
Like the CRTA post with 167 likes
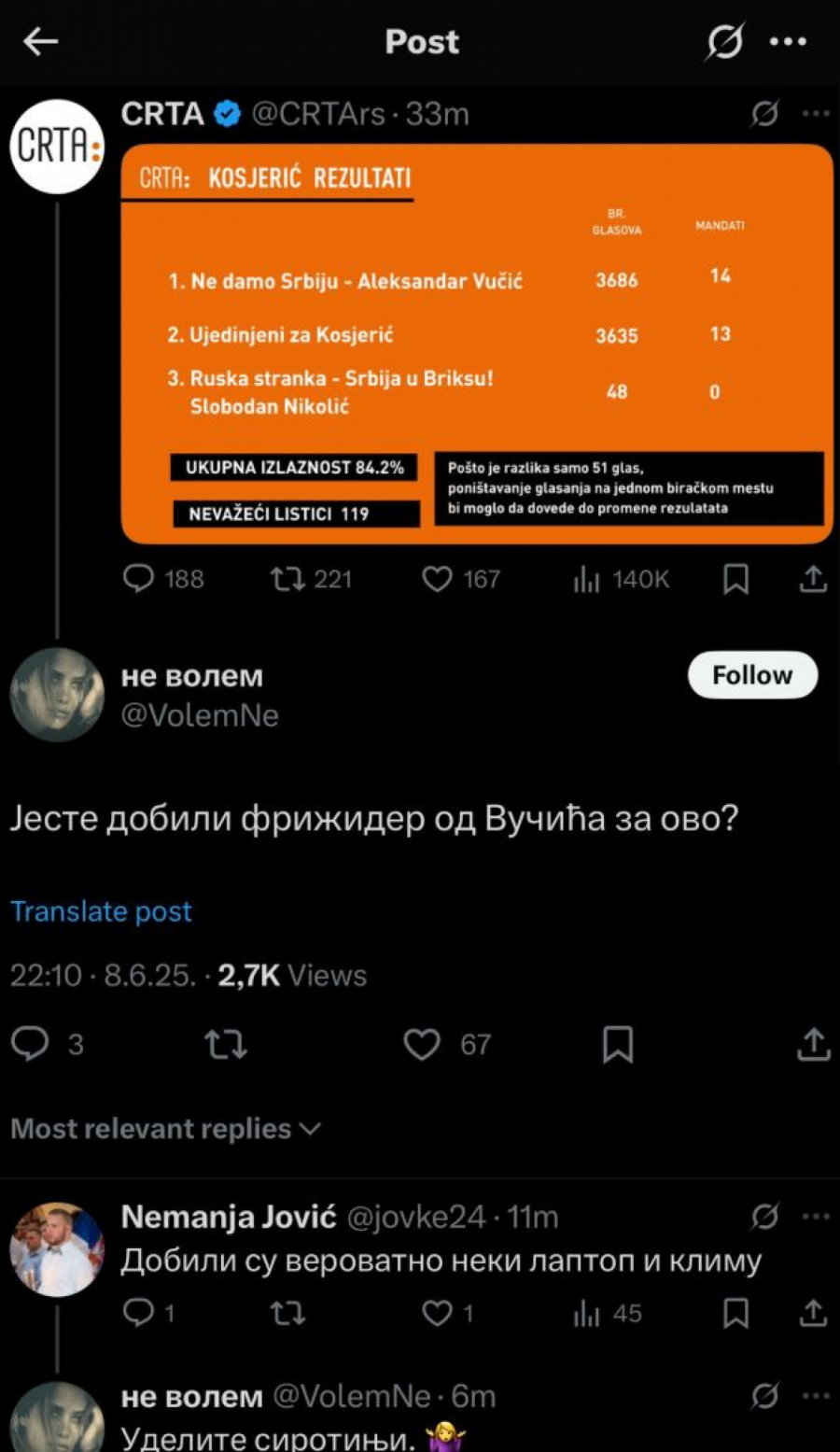point(437,580)
